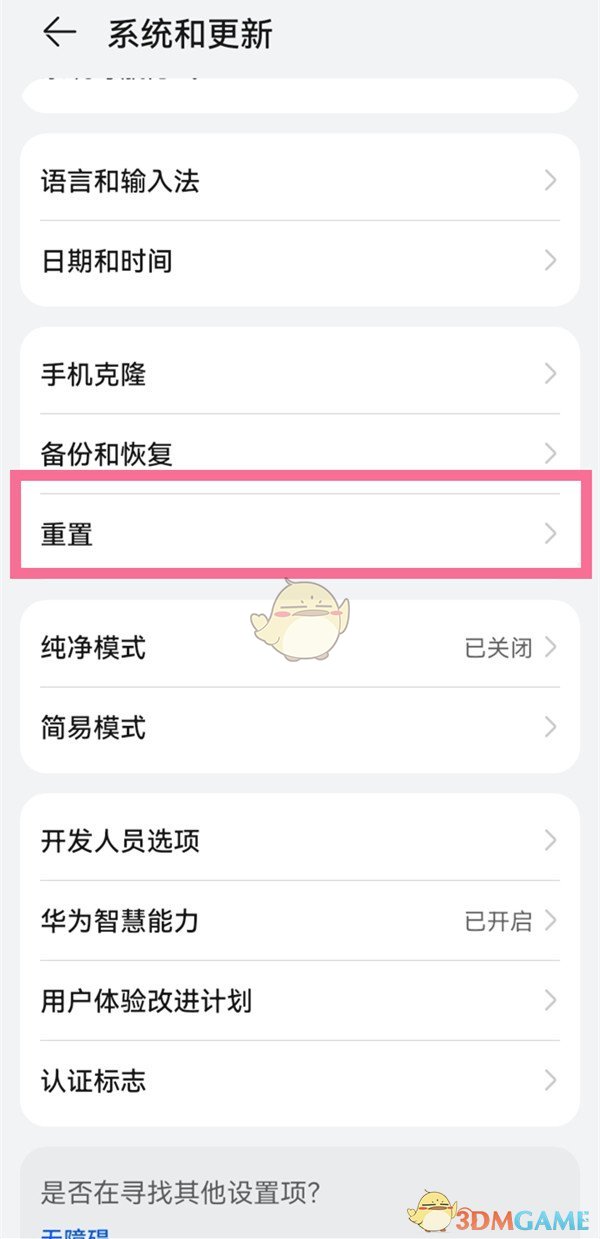
Task: Open 语言和输入法 settings
Action: click(299, 181)
